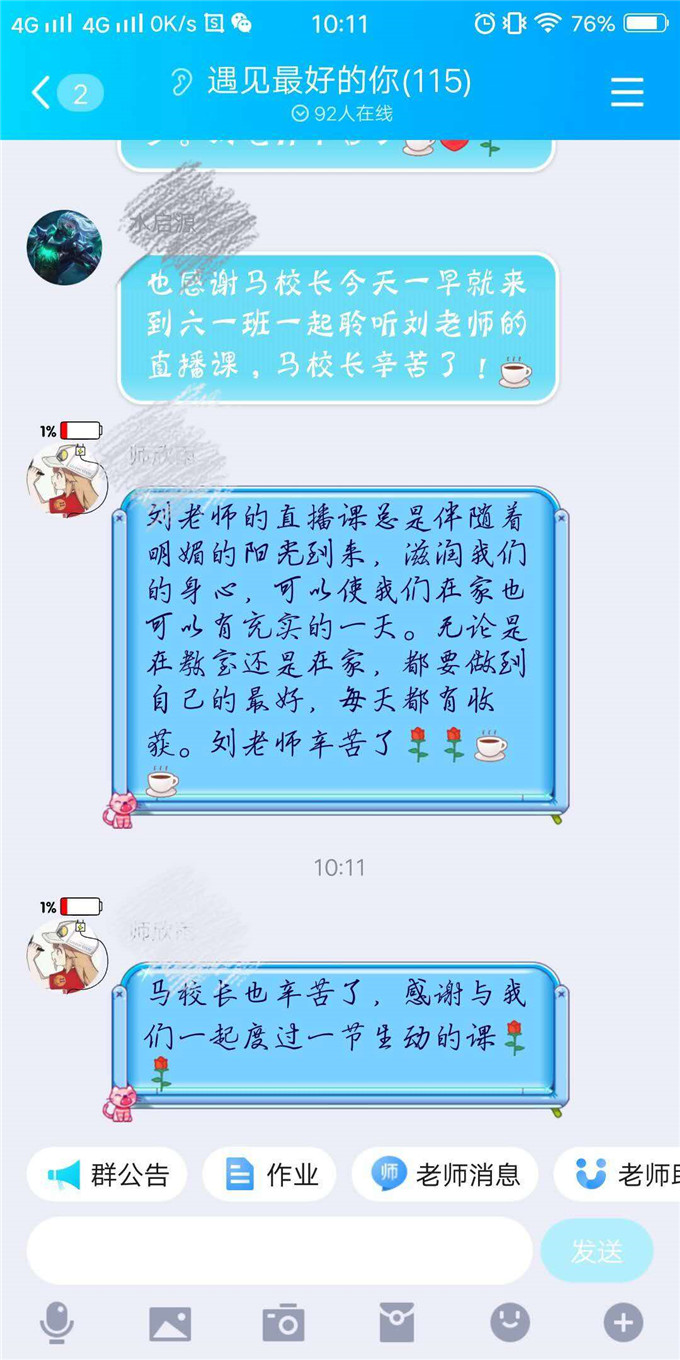Focus the message input field

click(x=280, y=1250)
